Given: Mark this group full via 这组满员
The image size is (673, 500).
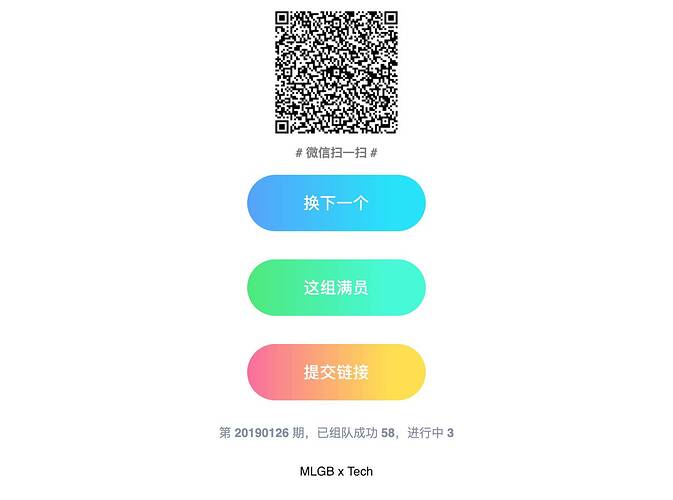Looking at the screenshot, I should point(336,287).
